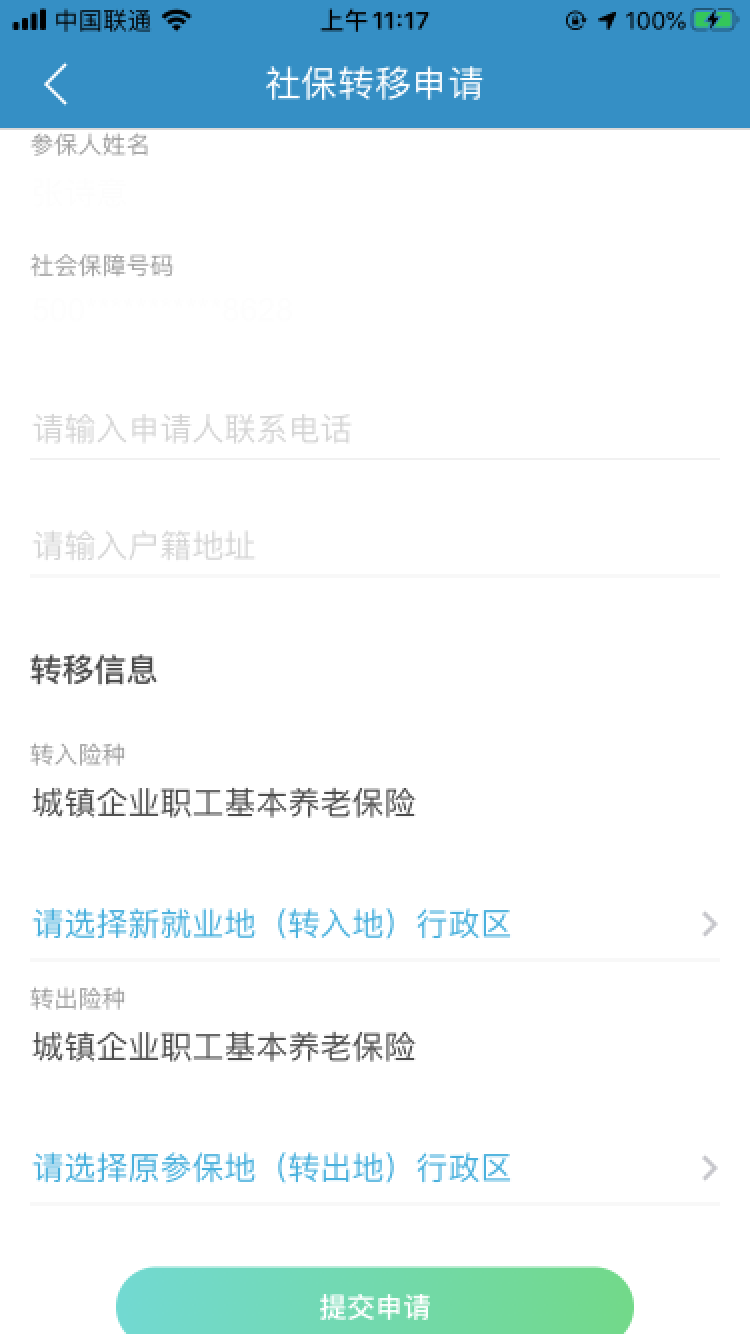Viewport: 750px width, 1334px height.
Task: Tap the 户籍地址 input field
Action: coord(374,546)
